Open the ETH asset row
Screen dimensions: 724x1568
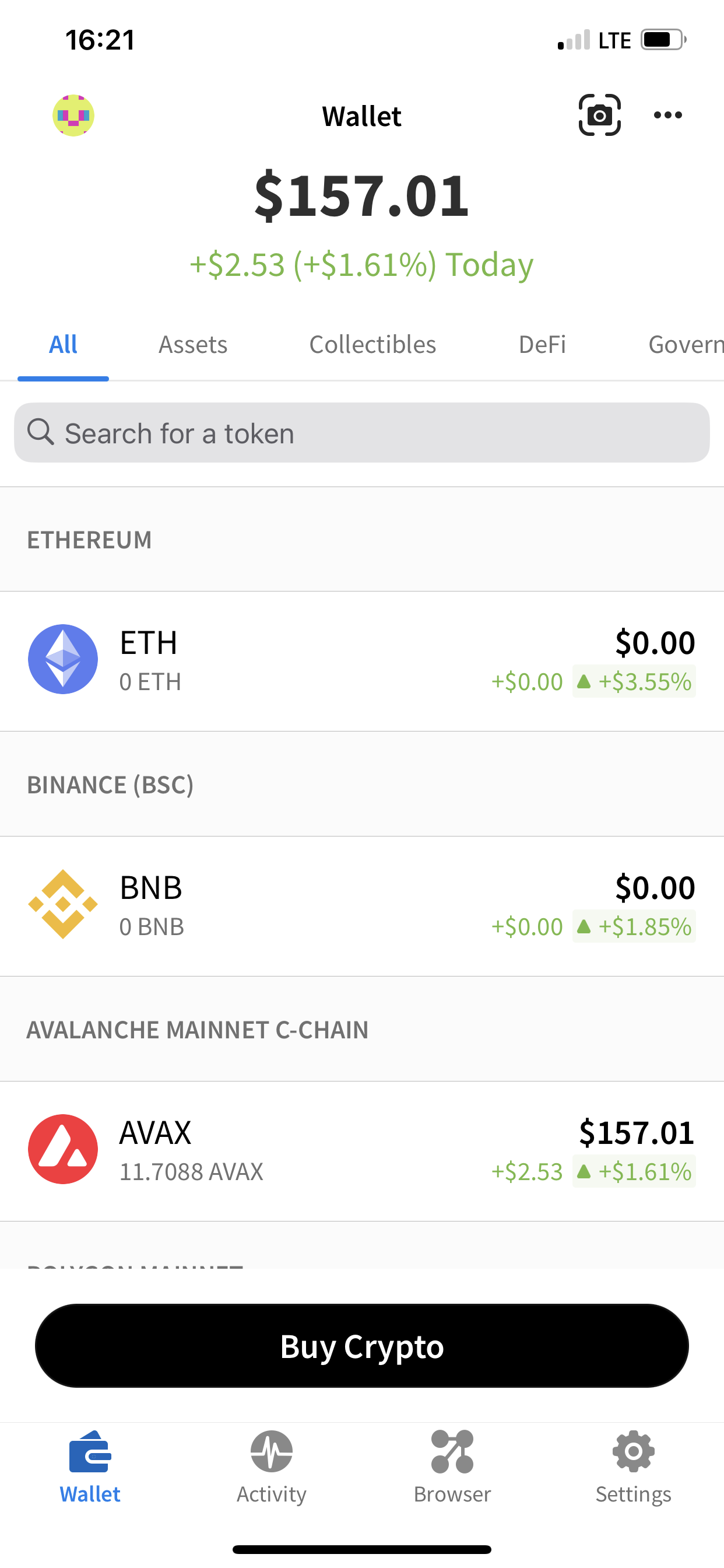pyautogui.click(x=362, y=660)
